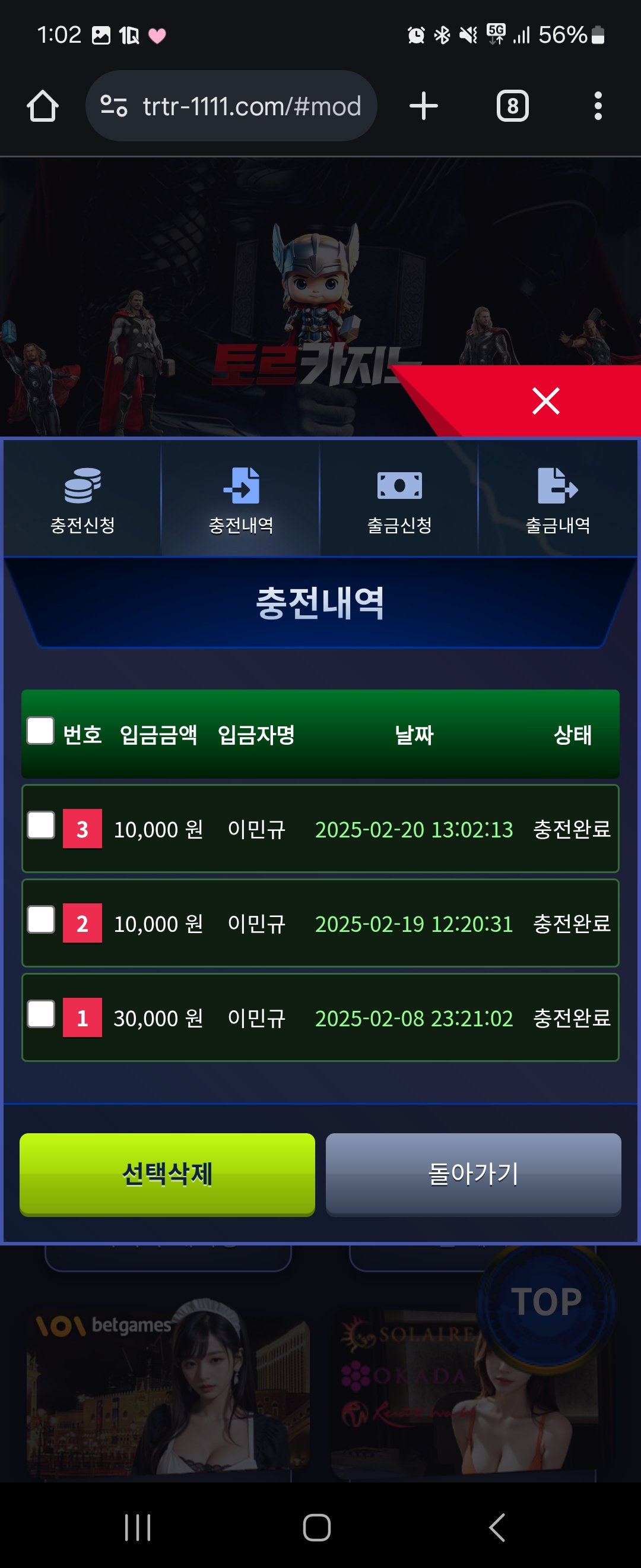Open the browser tab switcher
The height and width of the screenshot is (1568, 641).
click(512, 106)
